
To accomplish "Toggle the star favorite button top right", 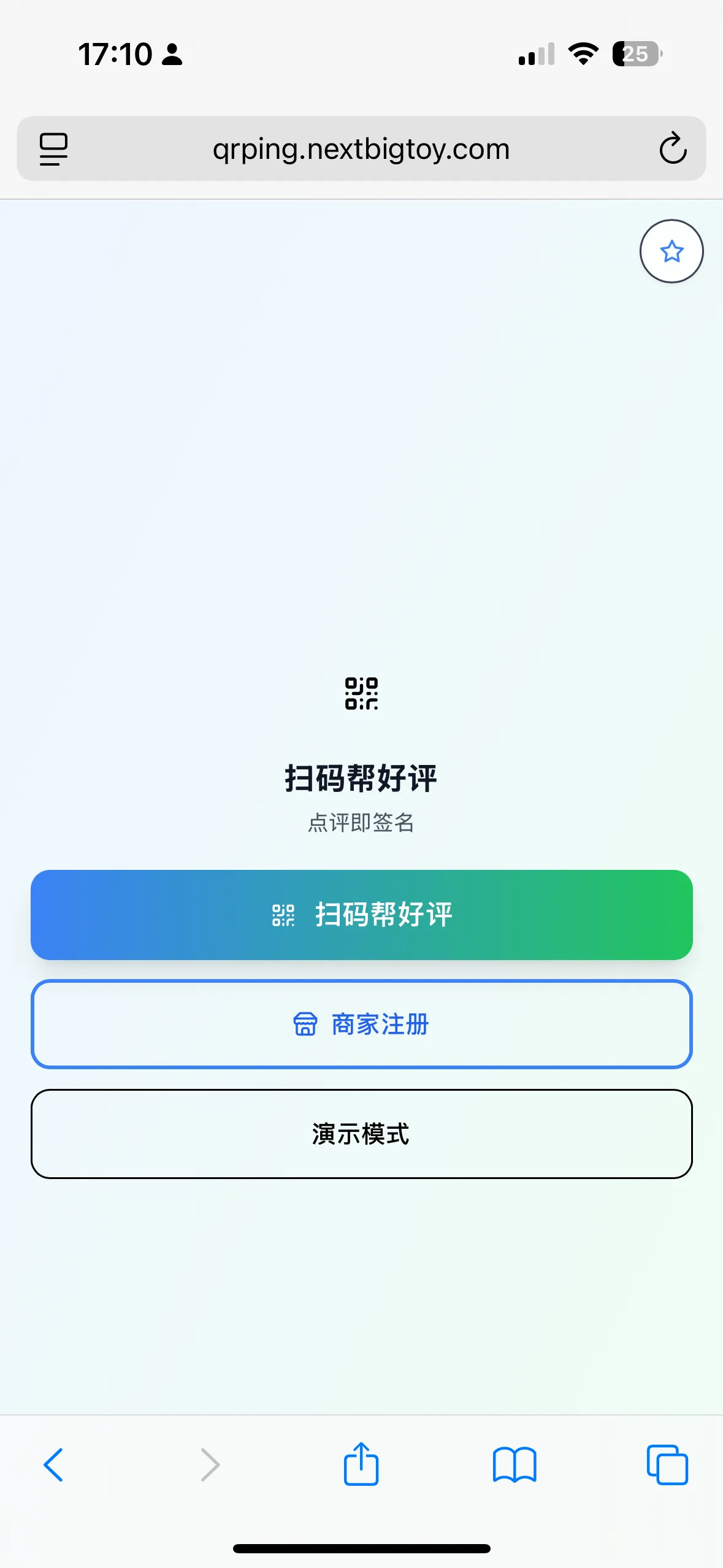I will pyautogui.click(x=671, y=251).
